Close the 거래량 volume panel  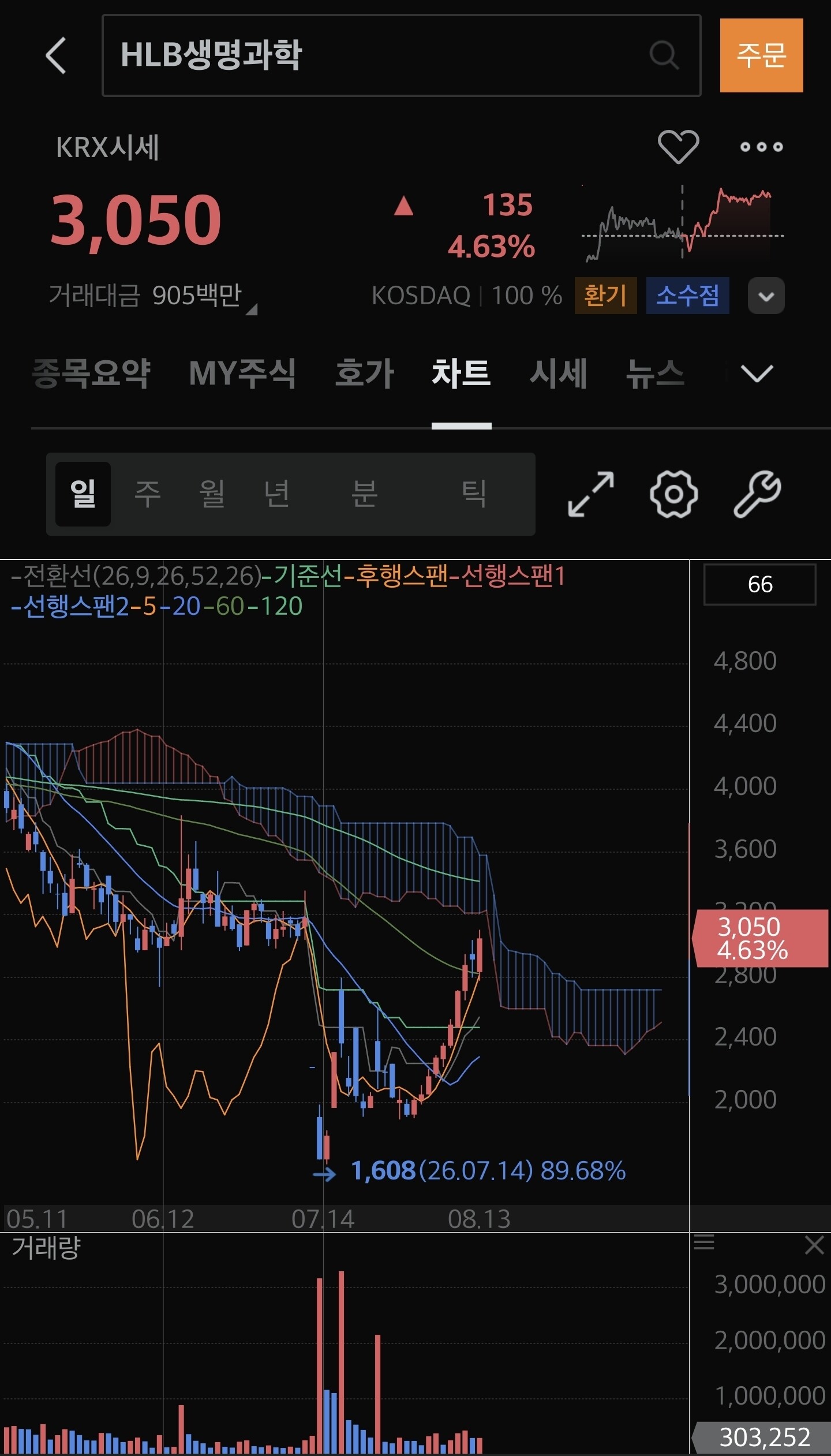tap(814, 1245)
